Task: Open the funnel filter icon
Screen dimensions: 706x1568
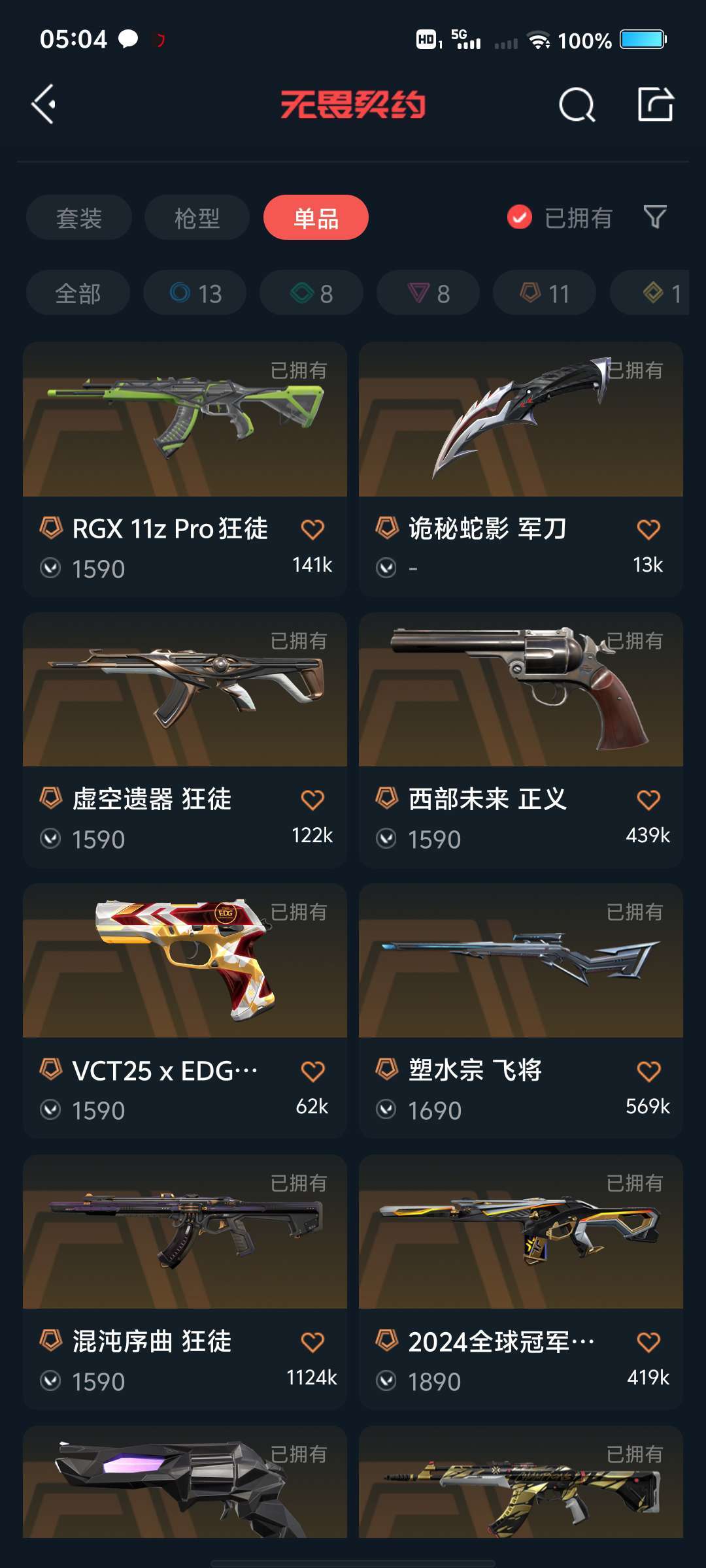Action: 655,217
